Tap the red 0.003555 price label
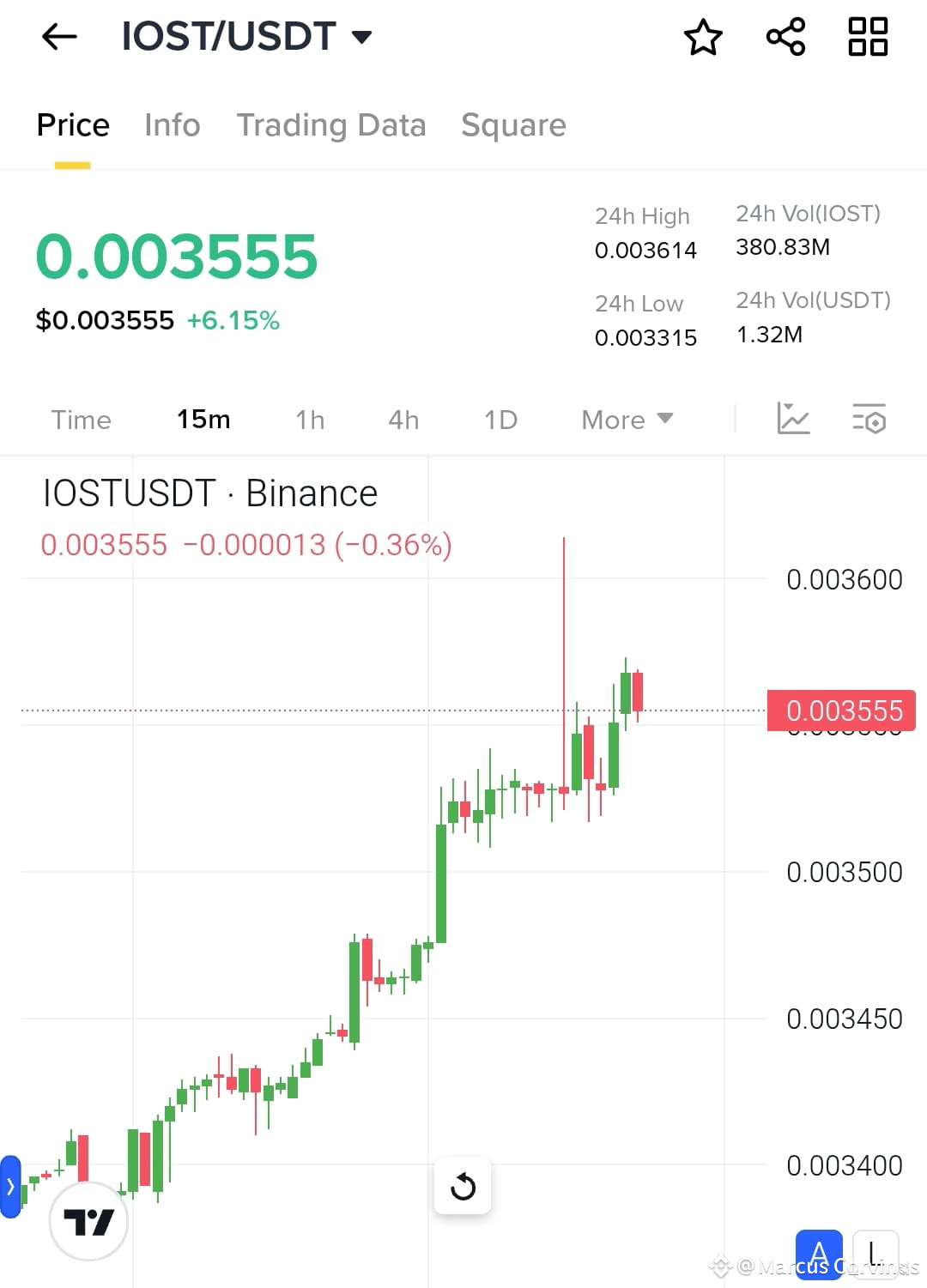The image size is (927, 1288). pyautogui.click(x=845, y=711)
